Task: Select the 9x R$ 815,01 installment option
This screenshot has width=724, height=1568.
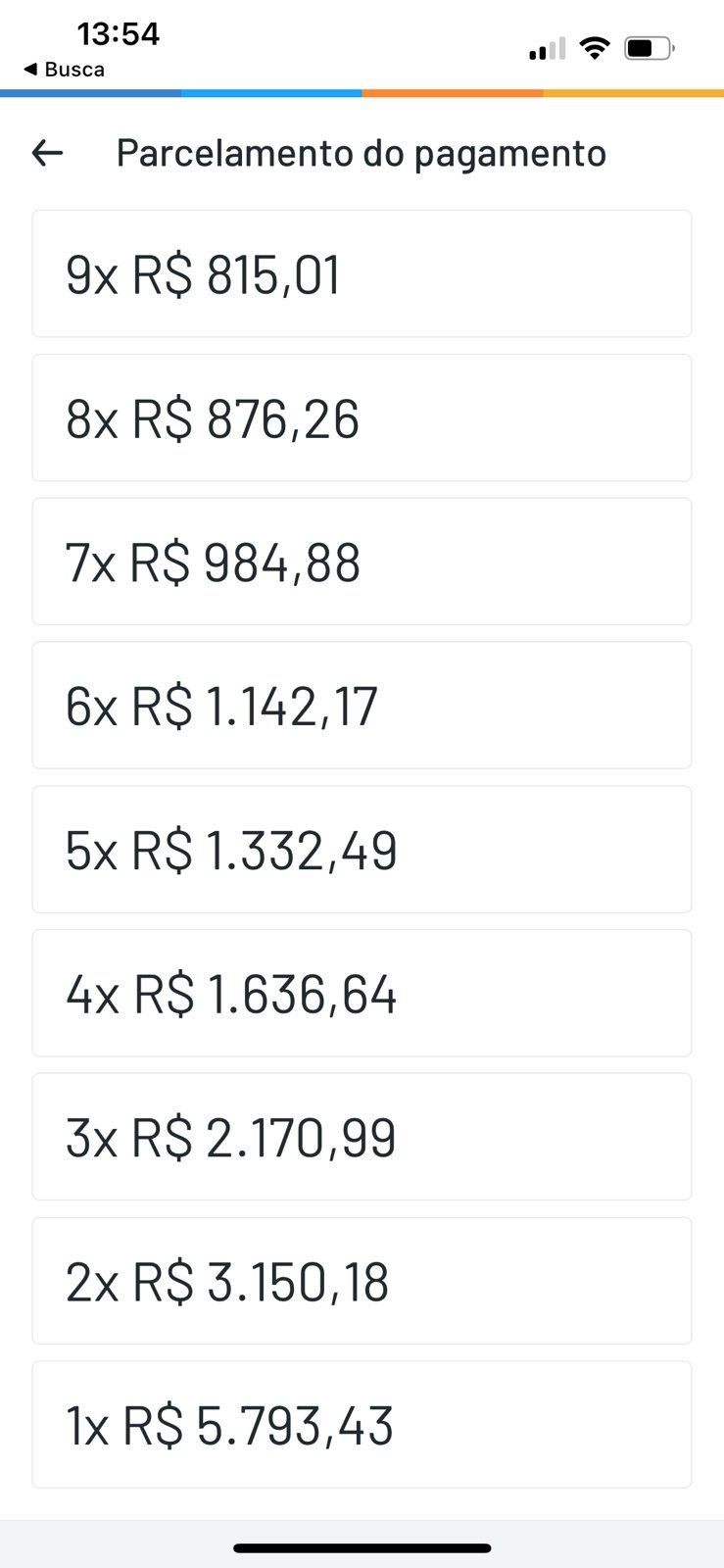Action: tap(362, 273)
